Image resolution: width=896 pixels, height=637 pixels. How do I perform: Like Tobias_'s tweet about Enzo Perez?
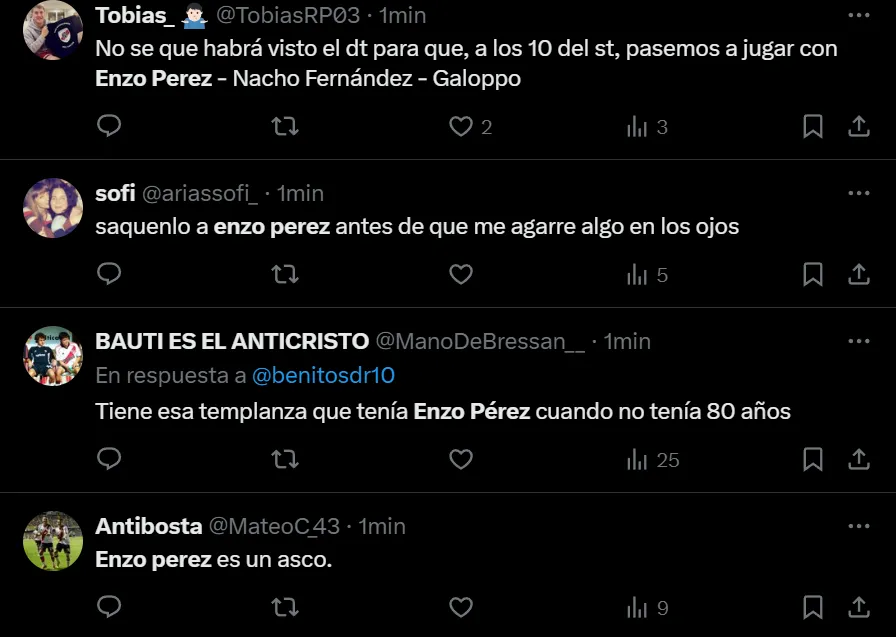click(x=460, y=126)
